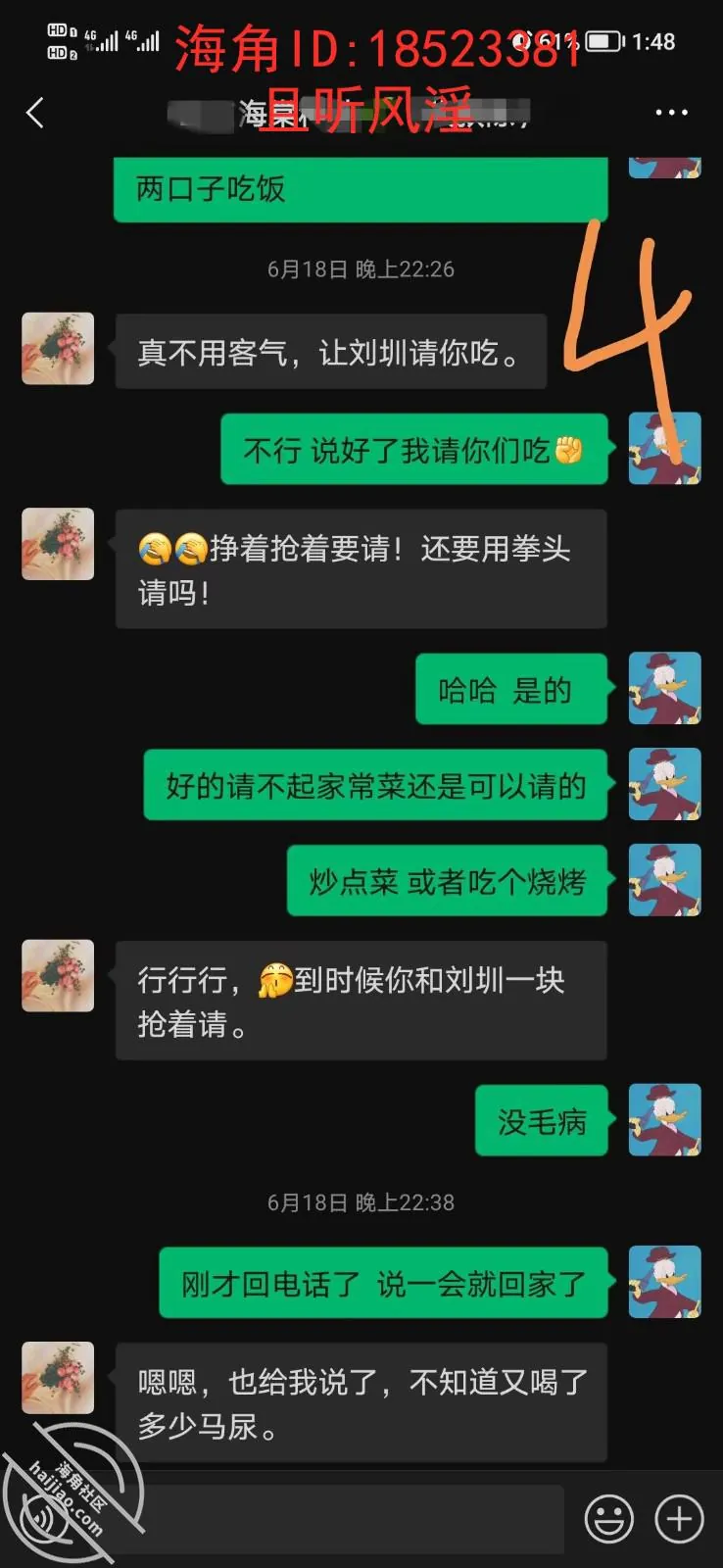Open the plus attachment menu
The height and width of the screenshot is (1568, 723).
pos(679,1519)
